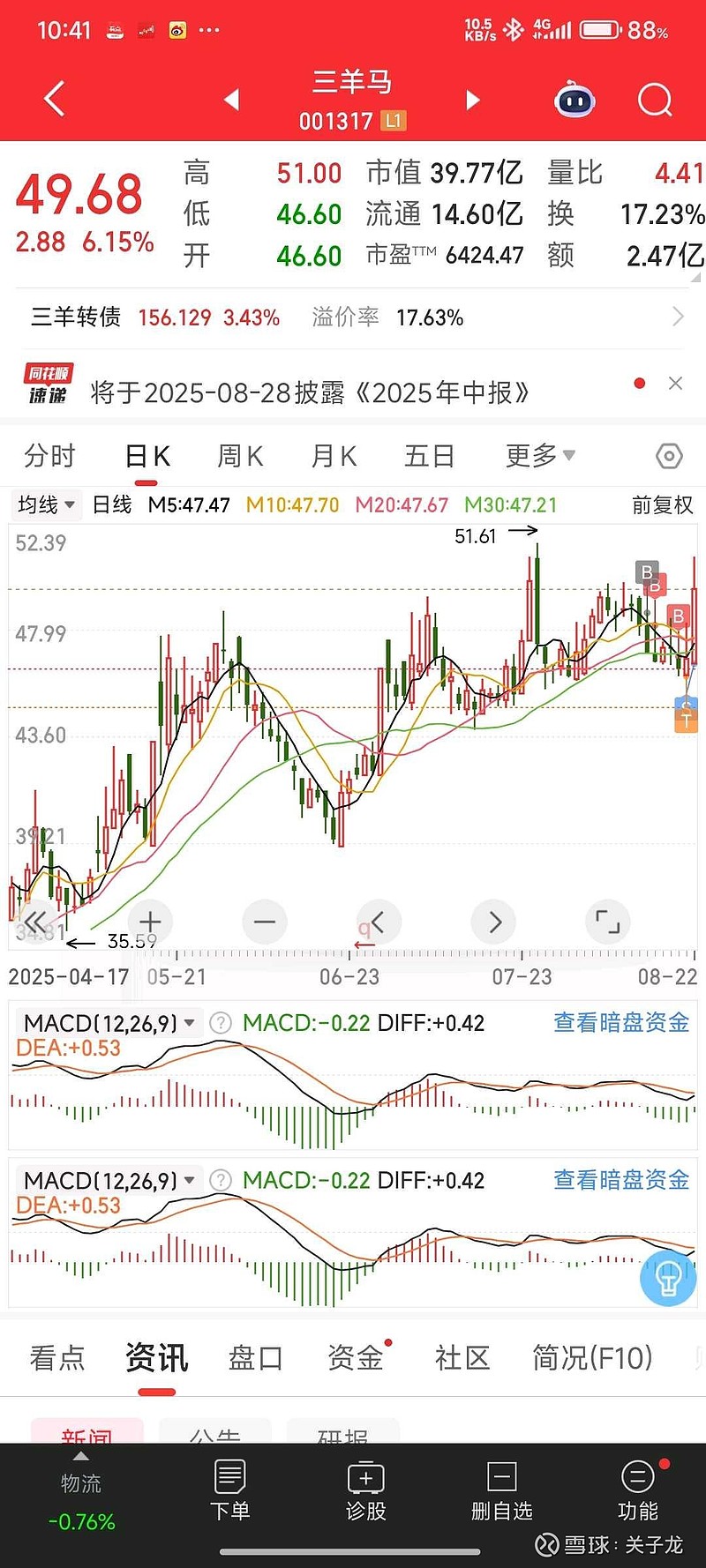Open the chart settings hexagon icon

(x=669, y=456)
